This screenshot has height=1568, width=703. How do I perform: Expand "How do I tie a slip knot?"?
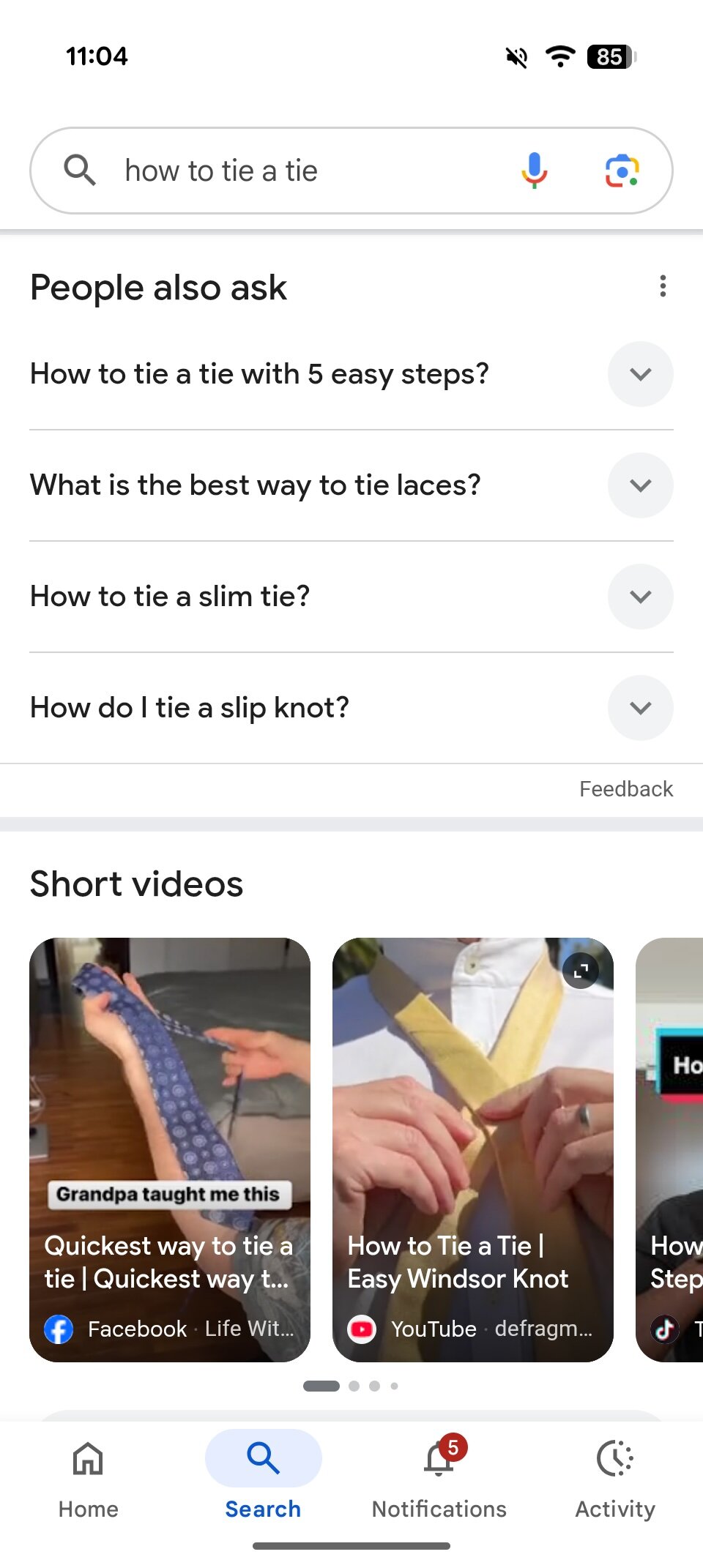point(640,708)
